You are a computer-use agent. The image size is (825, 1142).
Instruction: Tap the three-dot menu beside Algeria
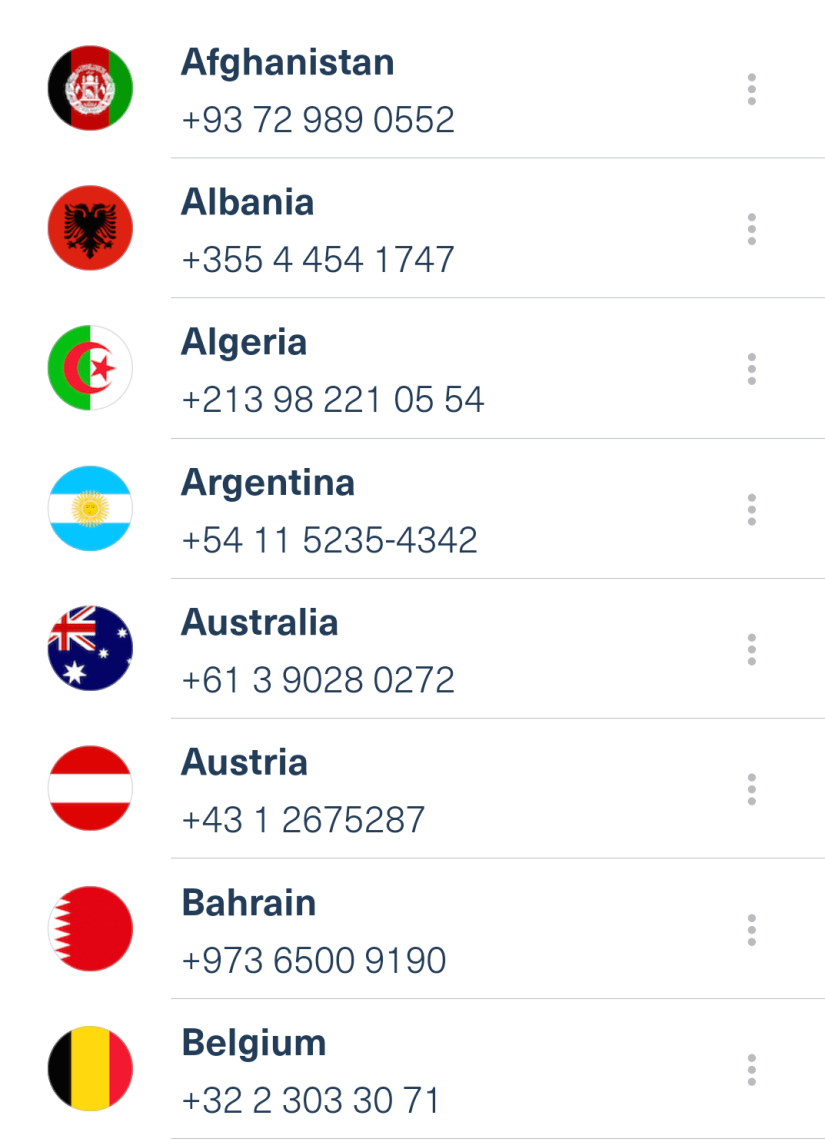[x=751, y=370]
